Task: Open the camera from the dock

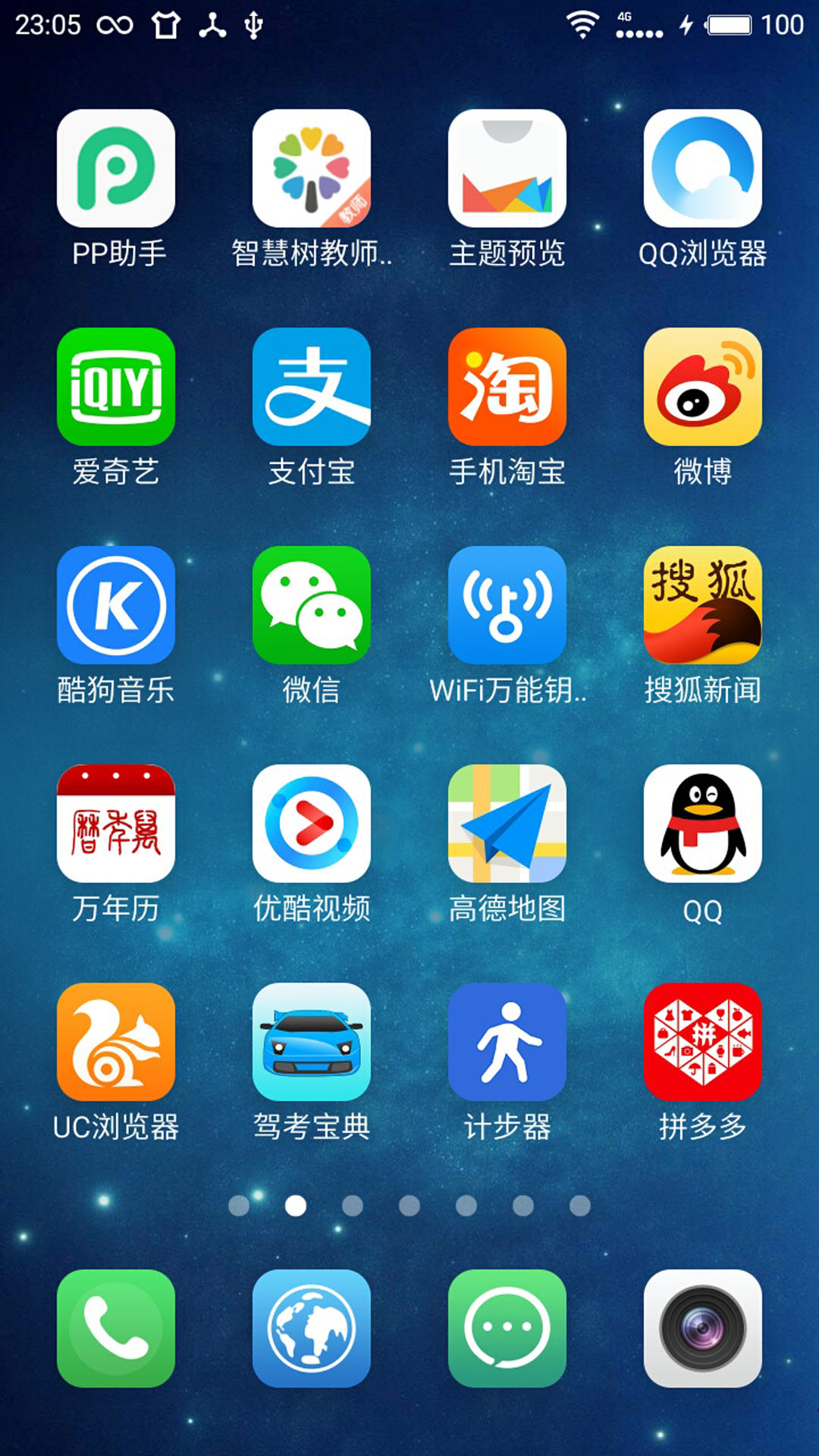Action: coord(703,1329)
